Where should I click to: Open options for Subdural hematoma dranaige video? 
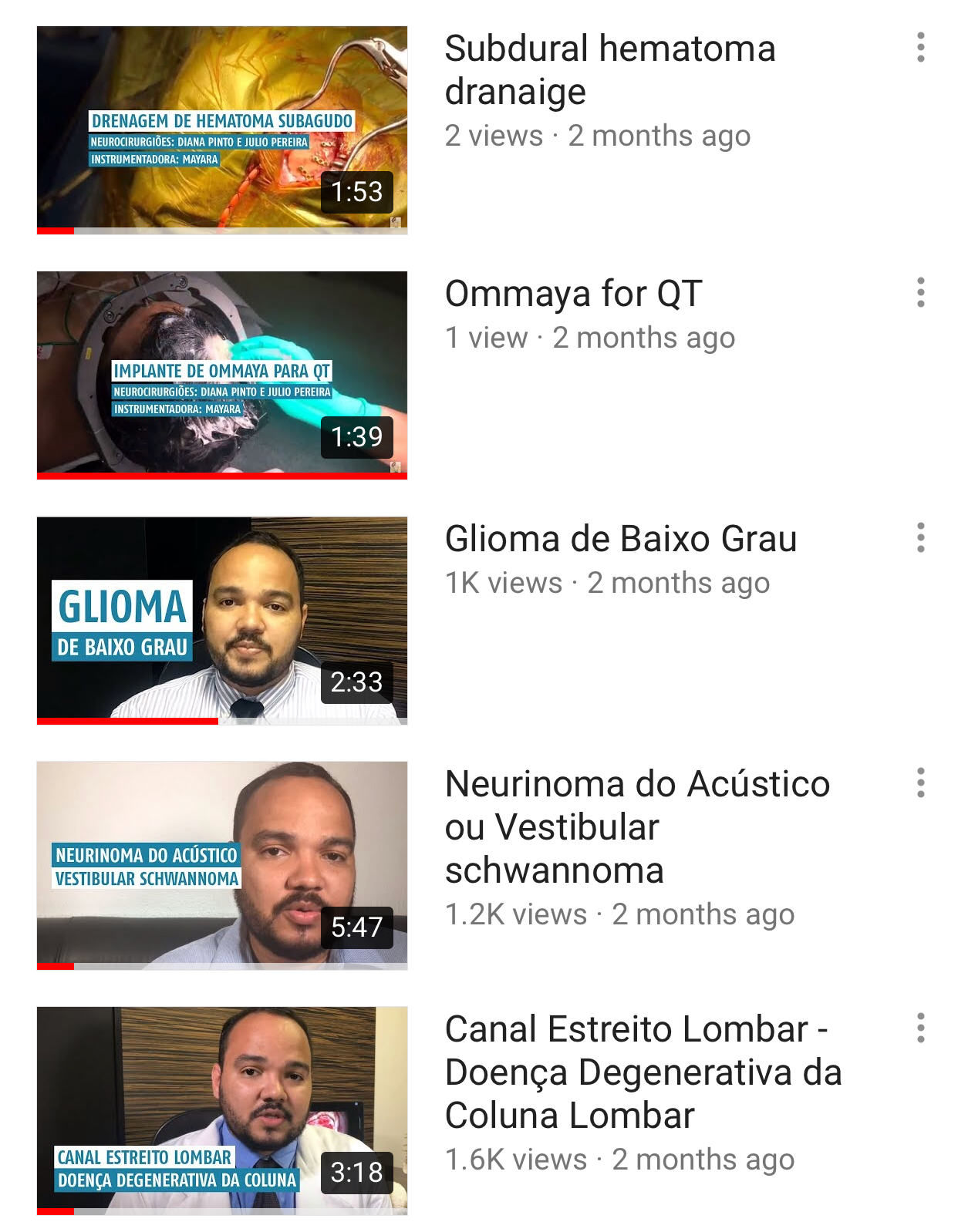920,48
